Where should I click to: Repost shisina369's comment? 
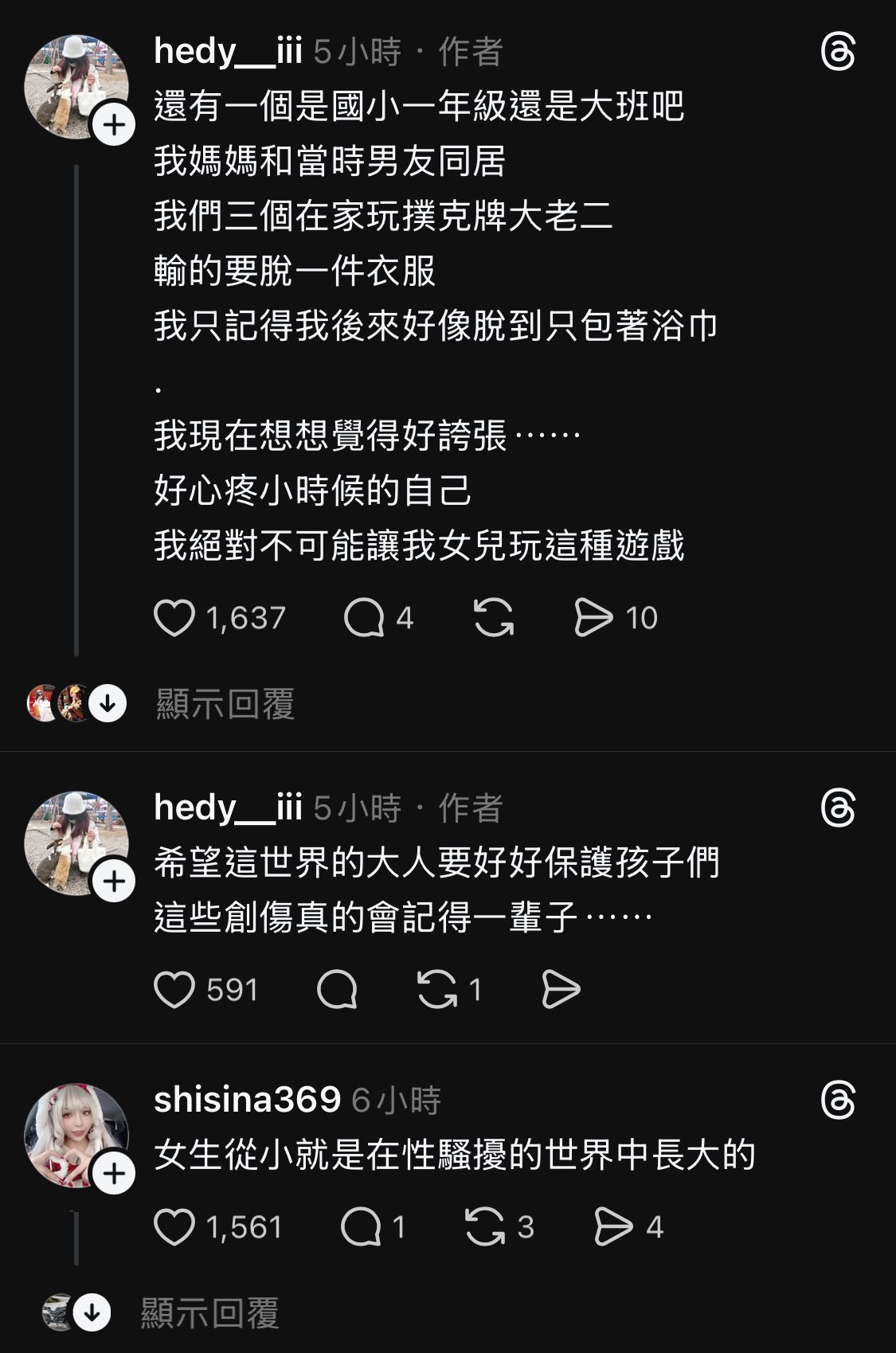pyautogui.click(x=485, y=1227)
